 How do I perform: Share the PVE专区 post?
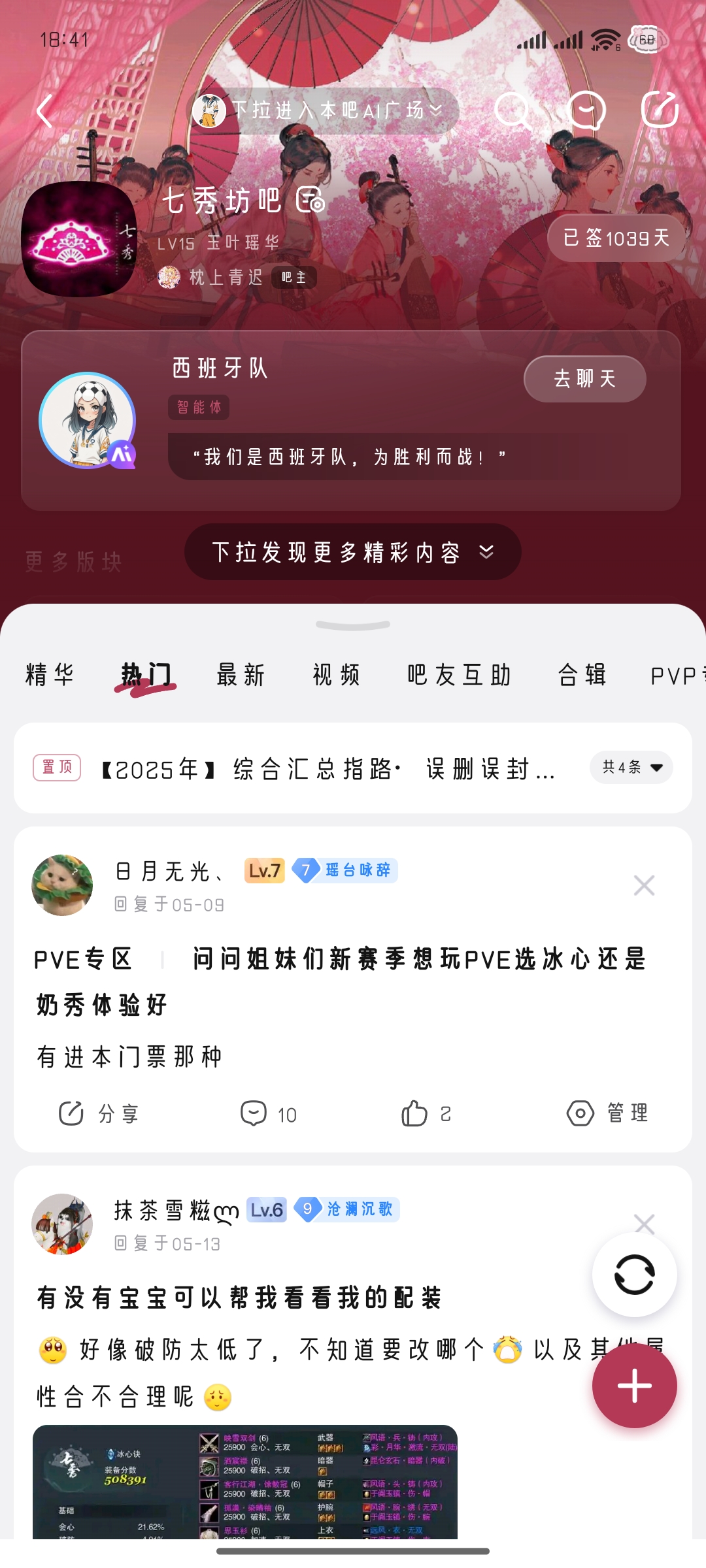pyautogui.click(x=98, y=1113)
